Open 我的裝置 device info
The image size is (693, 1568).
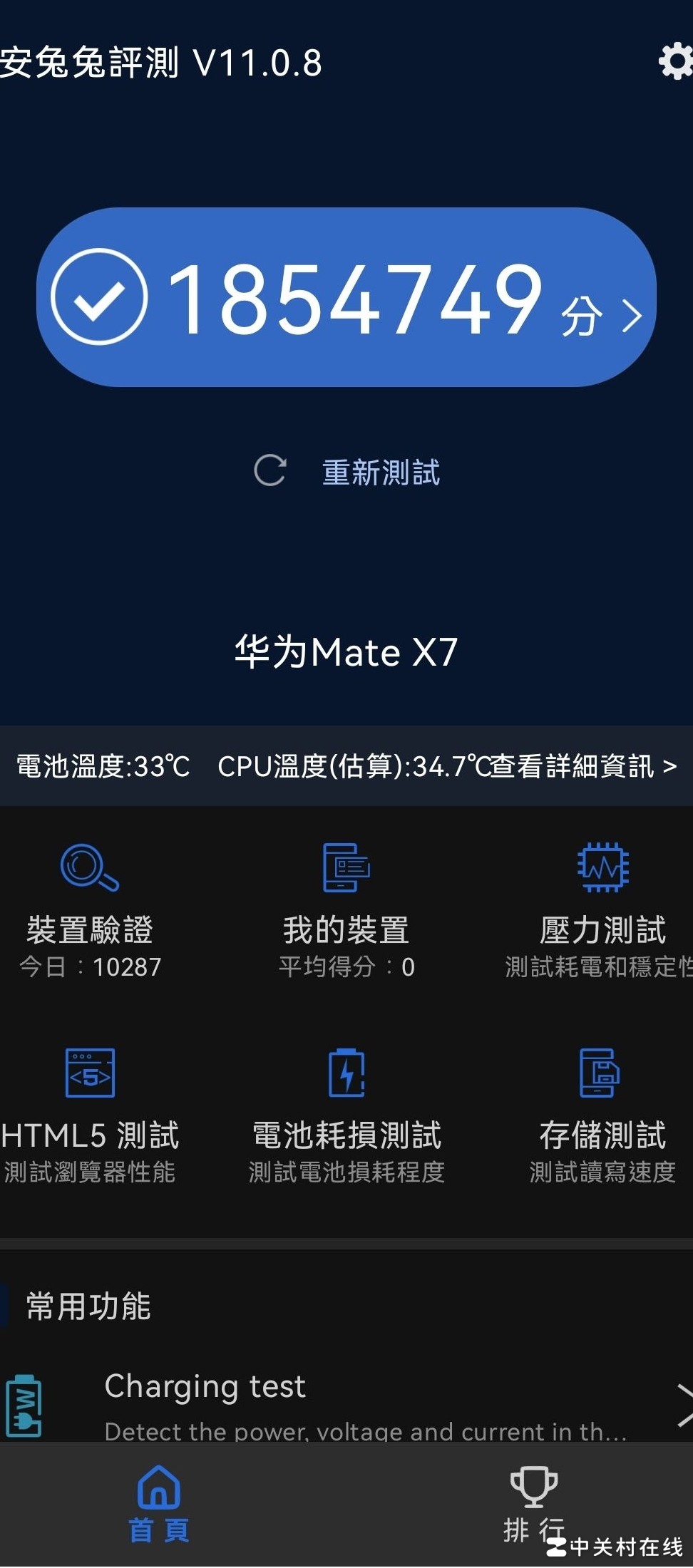click(x=346, y=908)
